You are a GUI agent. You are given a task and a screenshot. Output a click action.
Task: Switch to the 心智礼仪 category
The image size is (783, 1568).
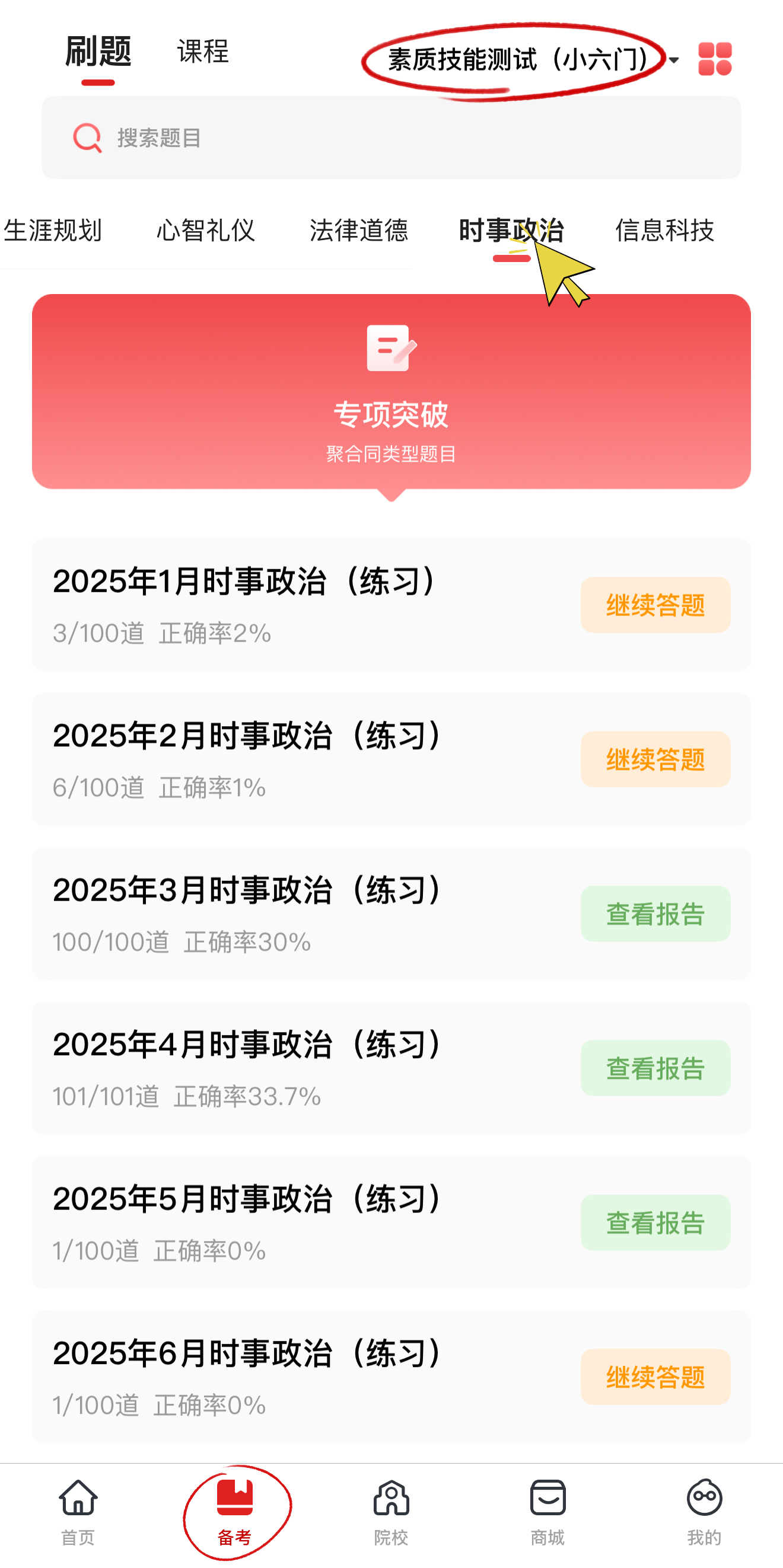206,231
